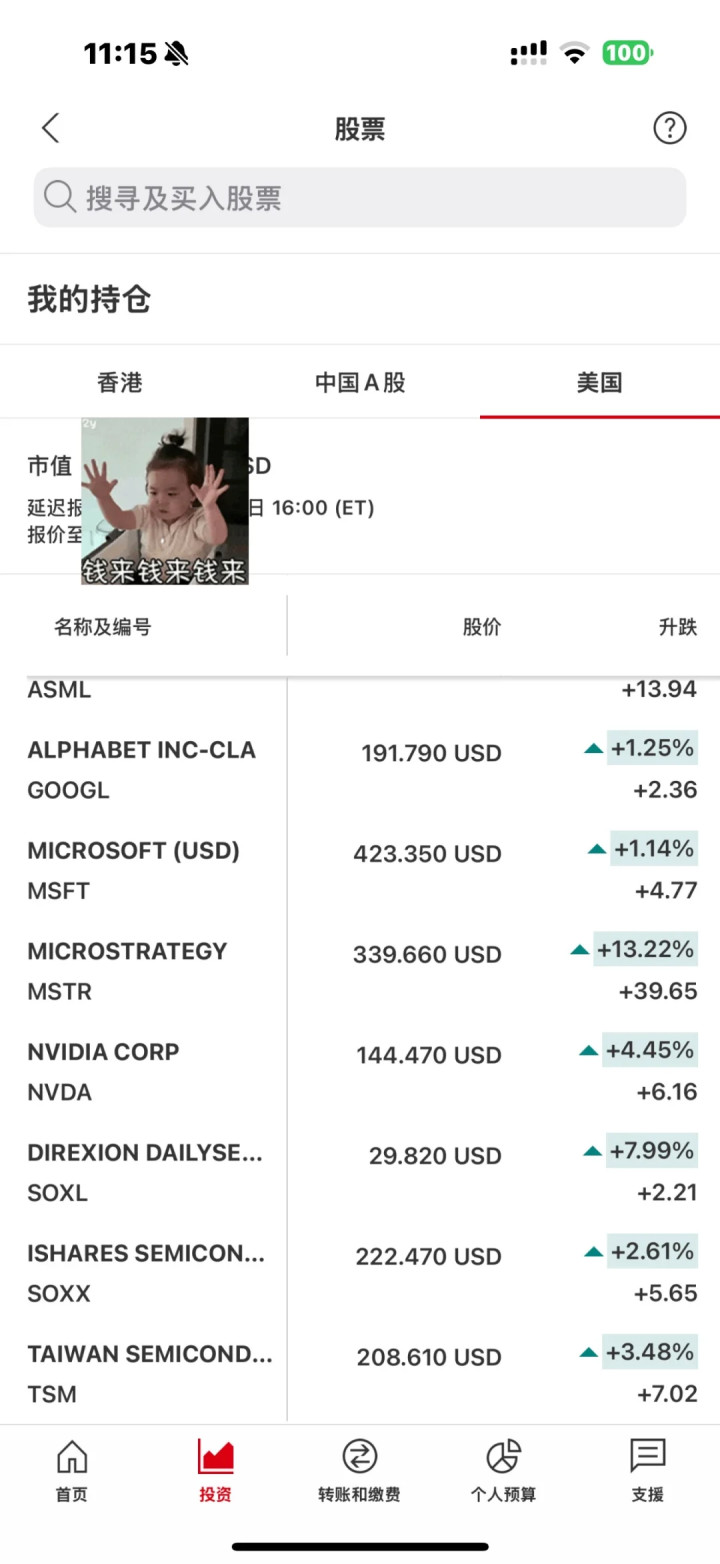The image size is (720, 1564).
Task: Switch to the 中国A股 holdings tab
Action: (360, 382)
